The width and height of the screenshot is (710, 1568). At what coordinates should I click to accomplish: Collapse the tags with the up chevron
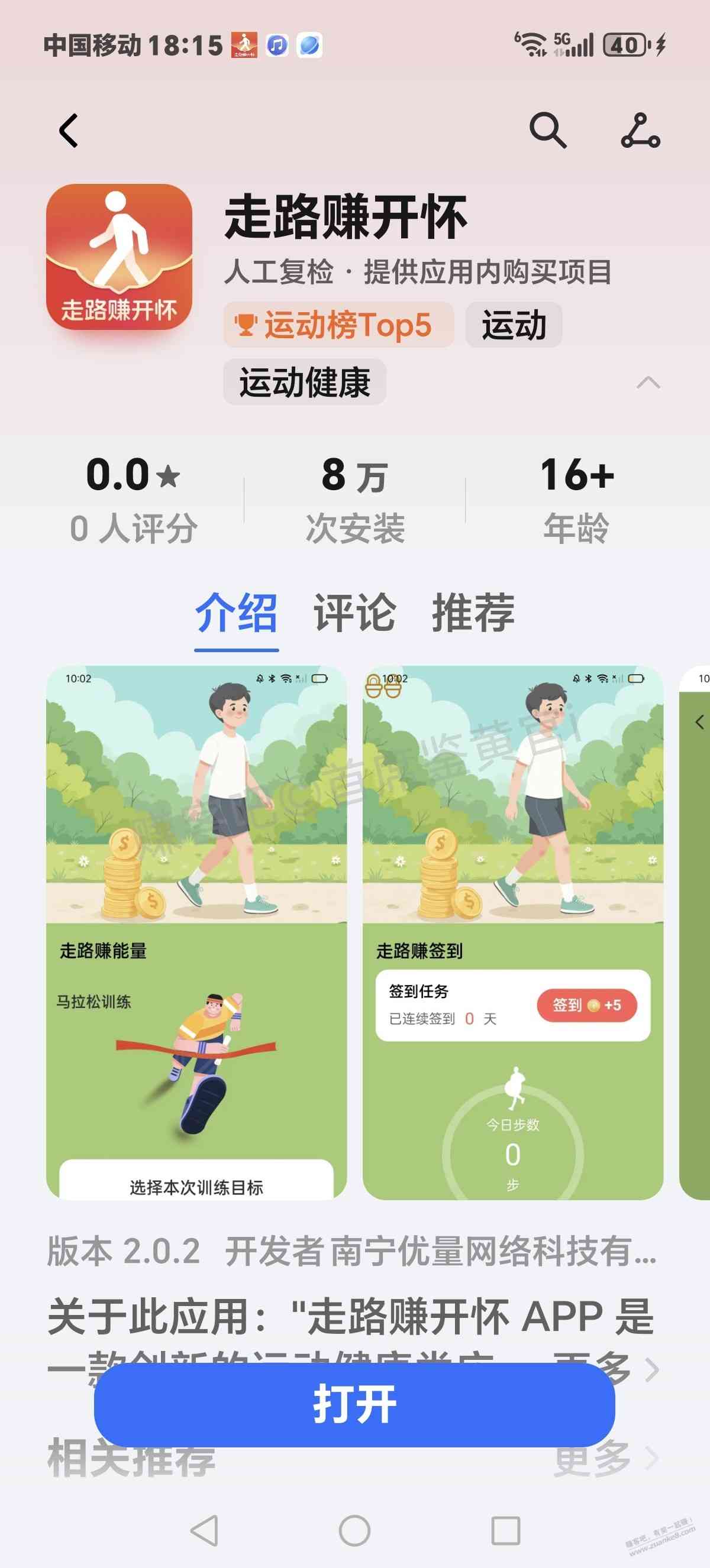point(648,383)
